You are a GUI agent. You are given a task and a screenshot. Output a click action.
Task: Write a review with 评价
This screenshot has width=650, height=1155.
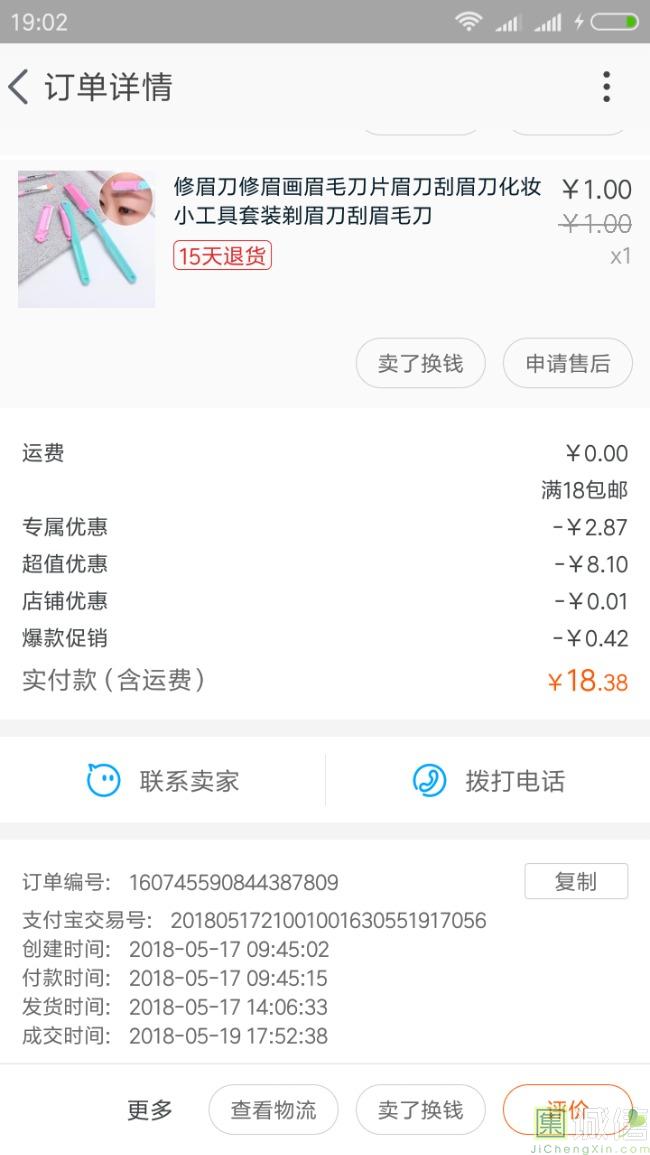pos(567,1108)
